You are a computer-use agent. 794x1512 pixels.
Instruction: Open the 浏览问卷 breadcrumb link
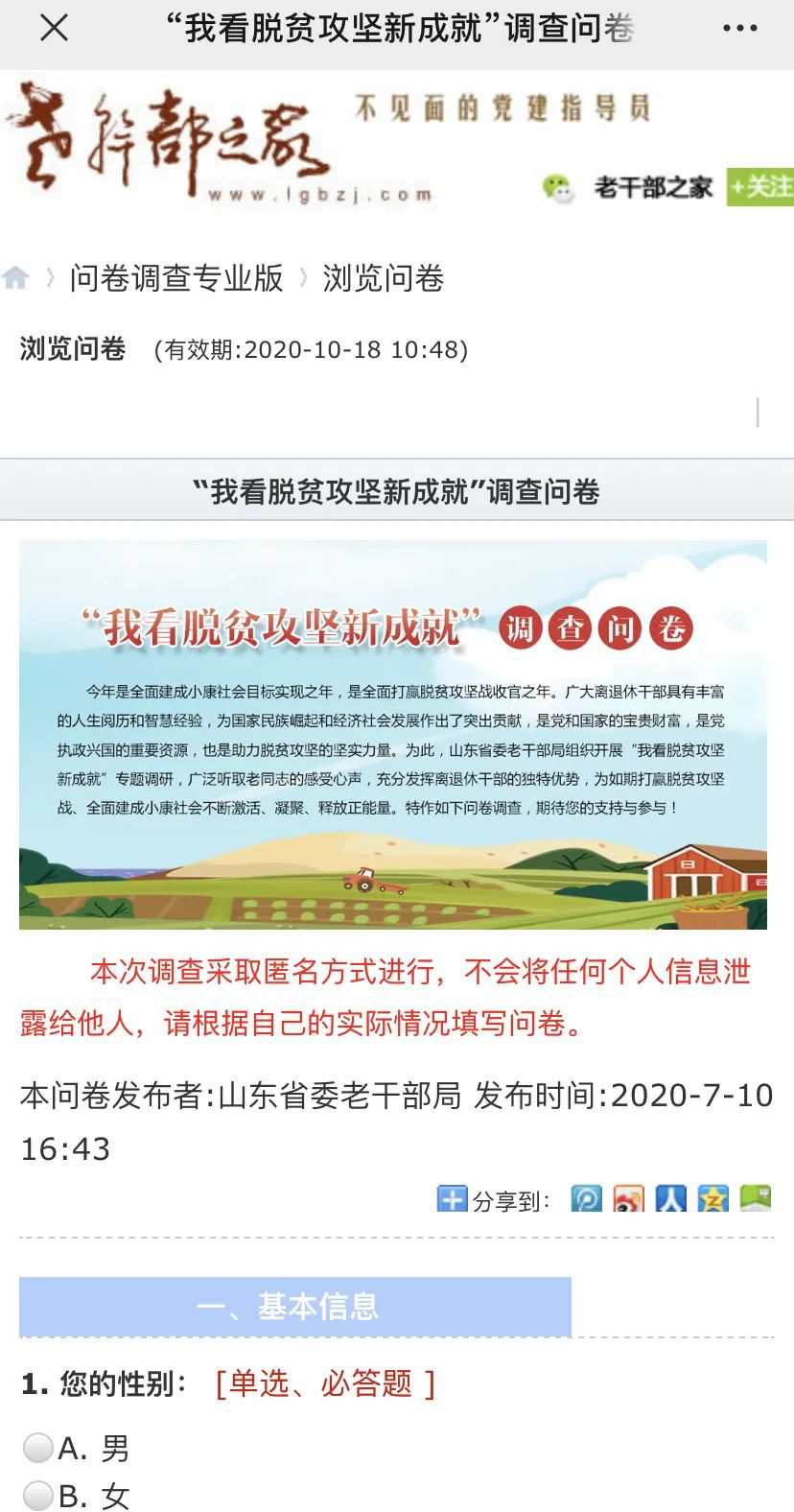[x=383, y=278]
